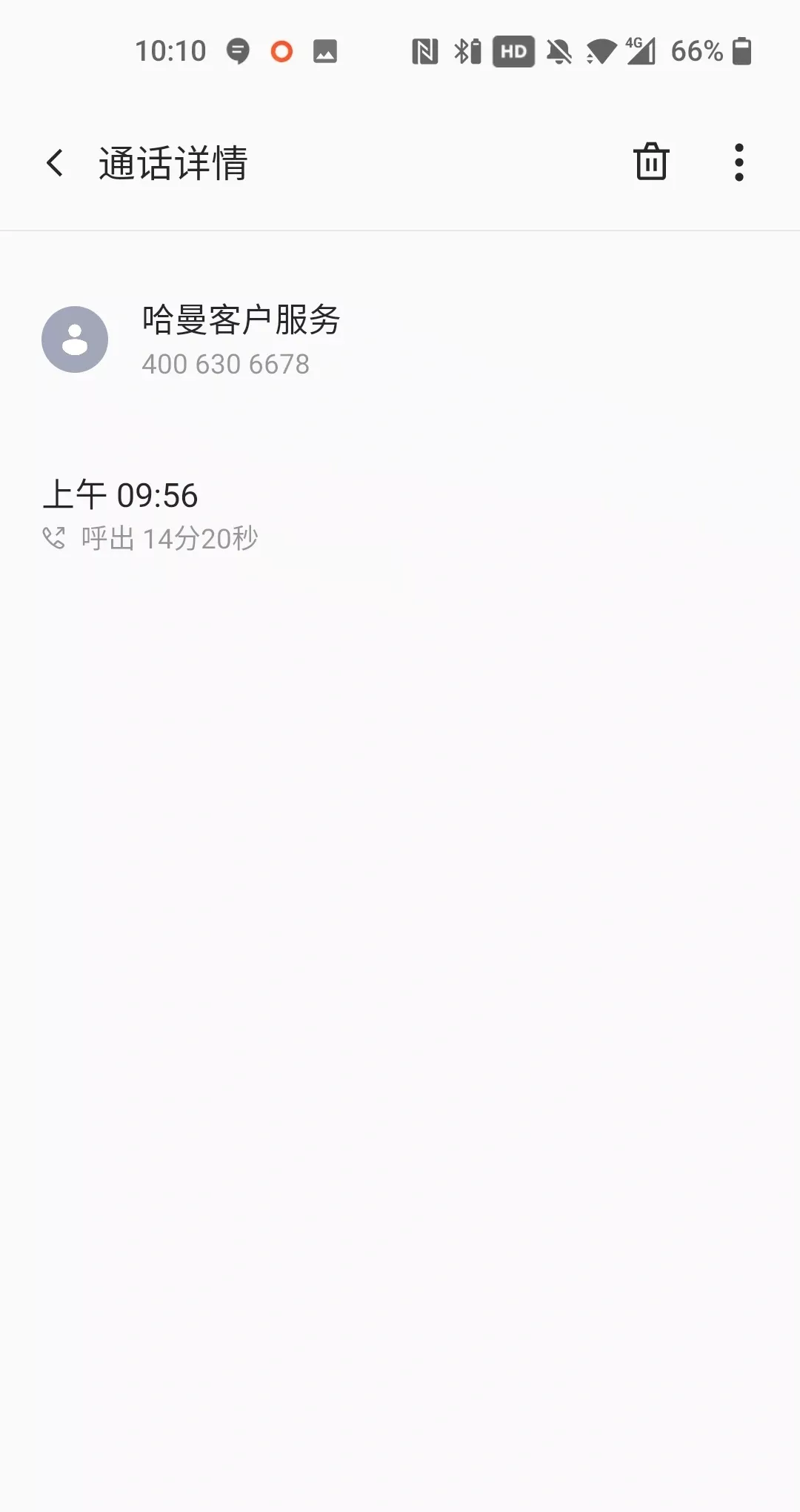
Task: Tap the orange recording circle in status bar
Action: point(281,52)
